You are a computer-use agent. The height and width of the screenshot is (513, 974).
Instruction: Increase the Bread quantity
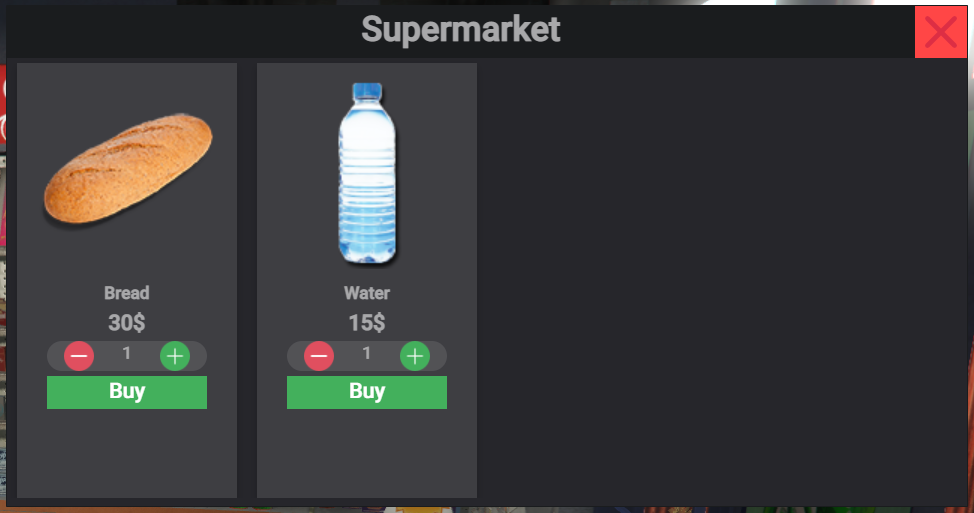click(x=175, y=355)
